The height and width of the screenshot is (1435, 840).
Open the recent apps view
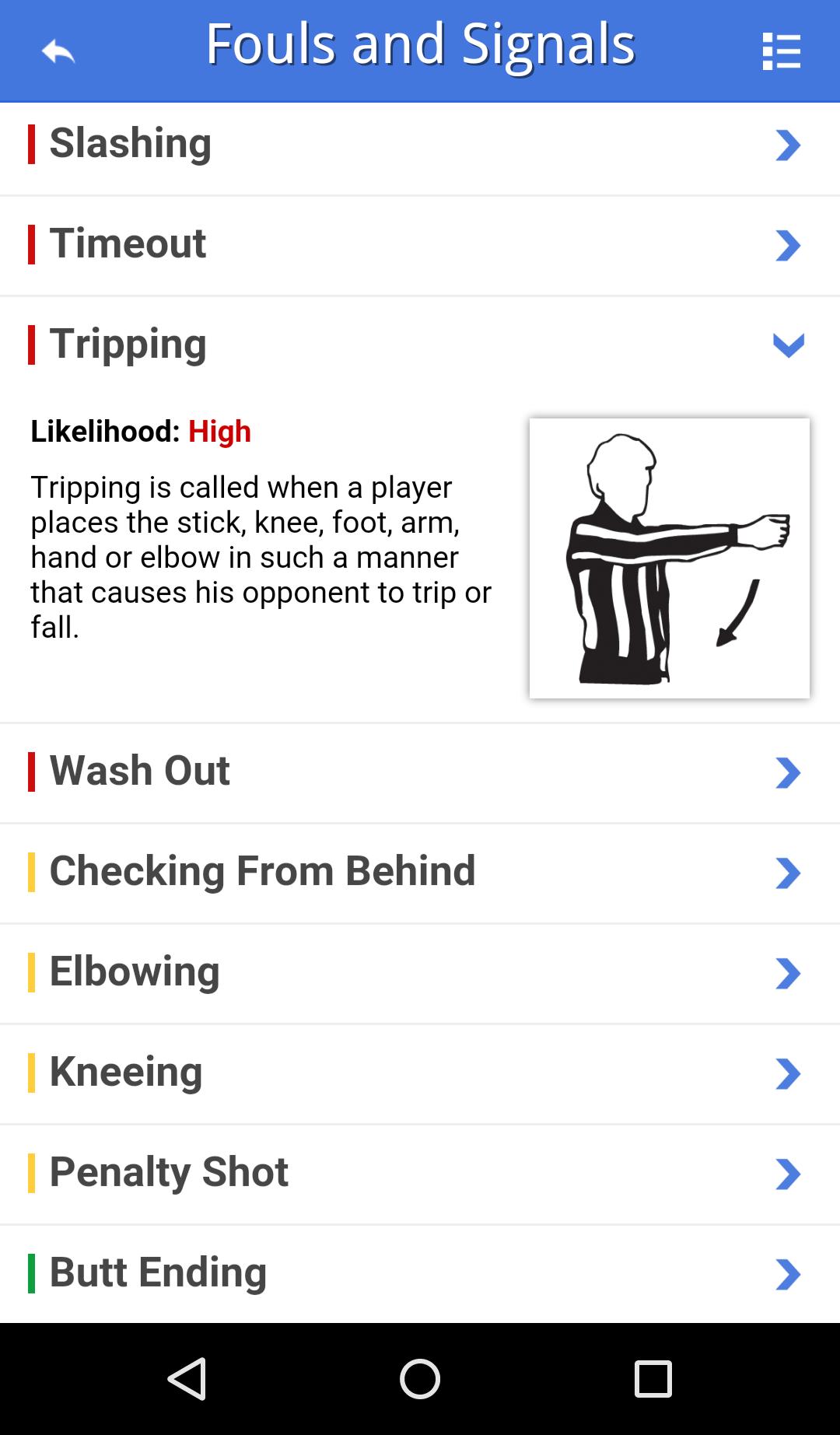pyautogui.click(x=653, y=1379)
